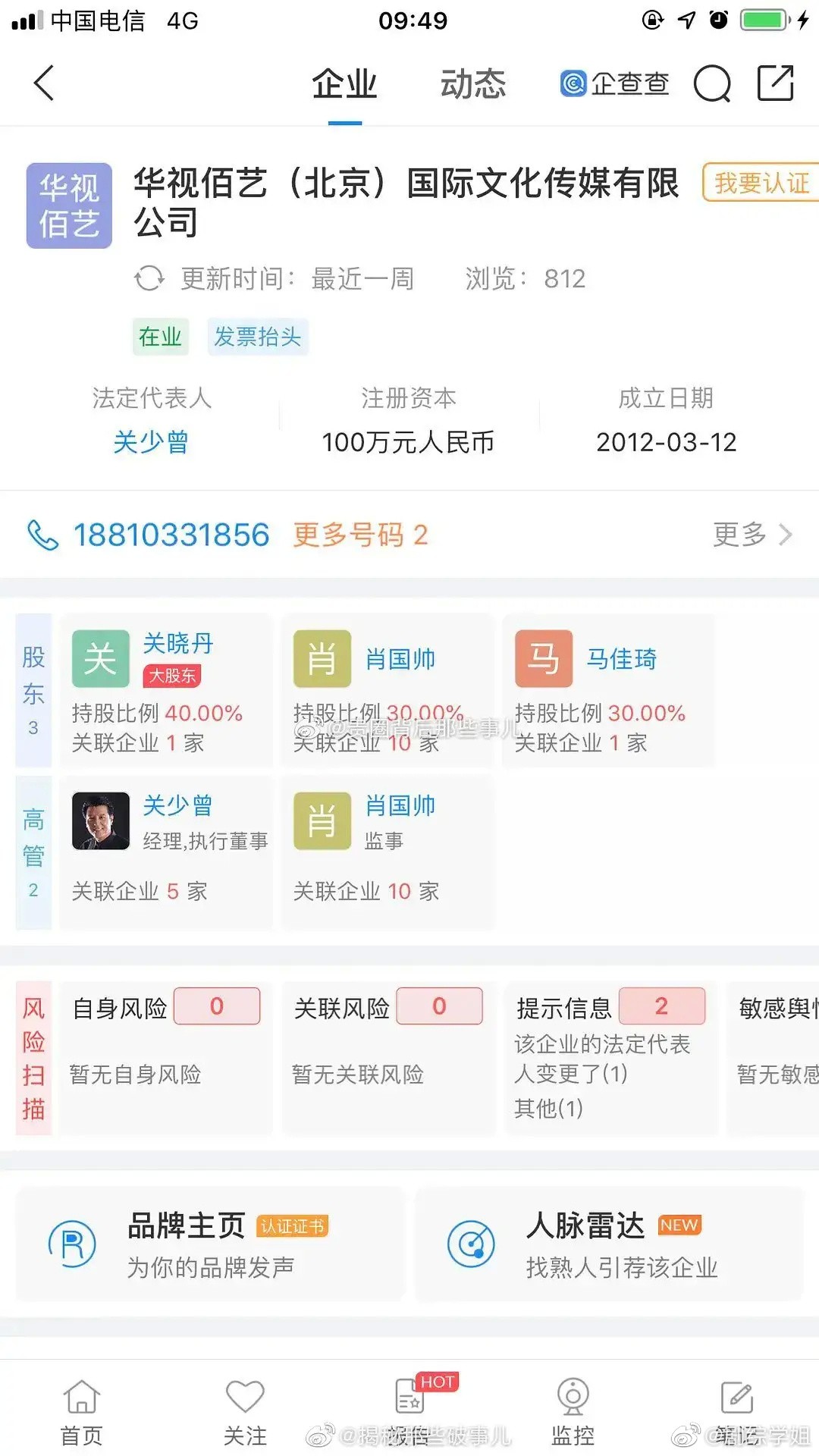Tap the 我要认证 button

coord(761,182)
